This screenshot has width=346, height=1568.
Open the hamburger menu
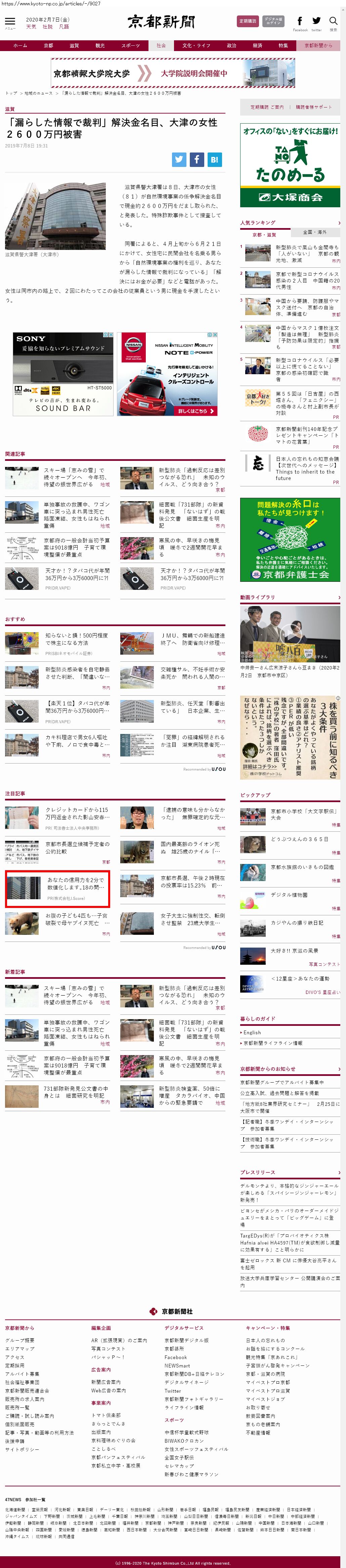point(10,21)
